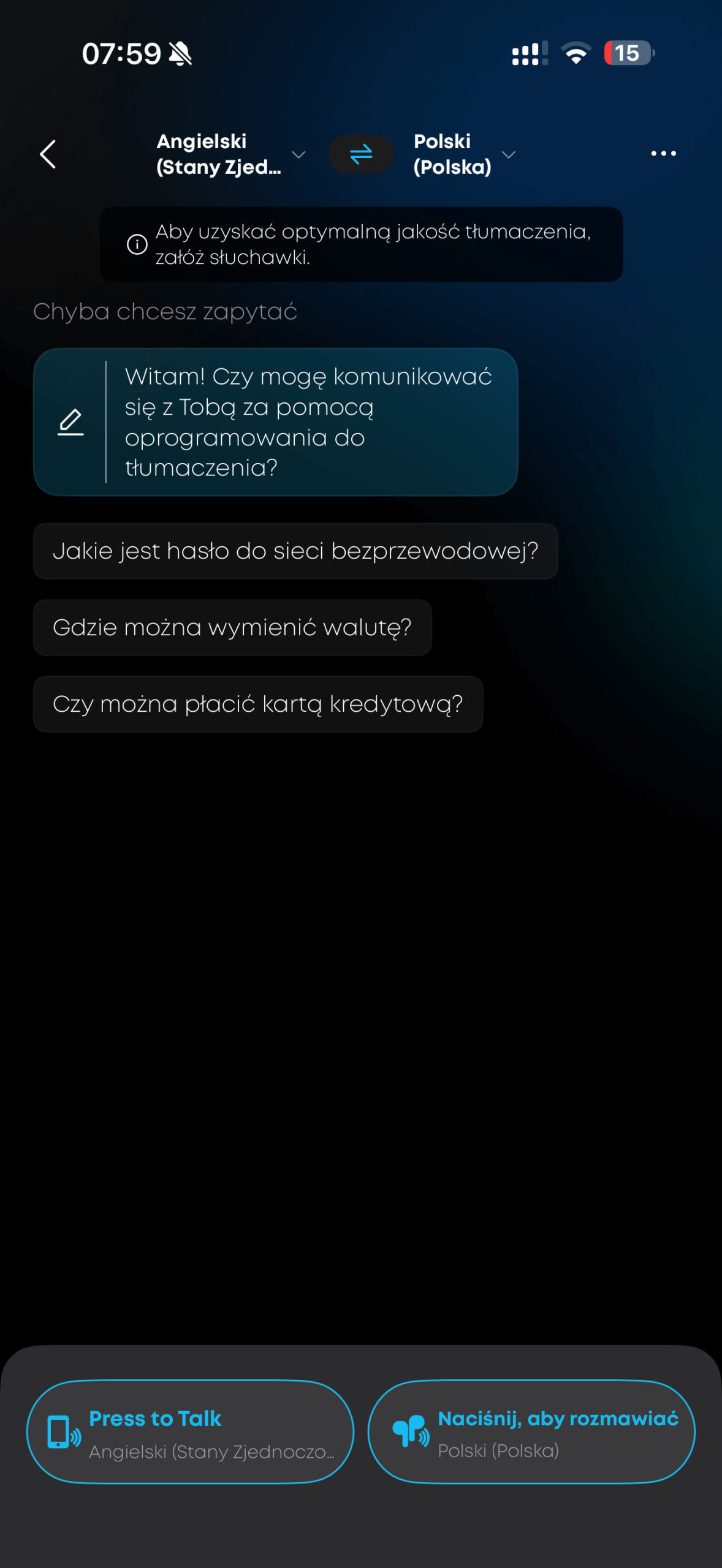The image size is (722, 1568).
Task: Open the three-dot overflow menu
Action: 663,154
